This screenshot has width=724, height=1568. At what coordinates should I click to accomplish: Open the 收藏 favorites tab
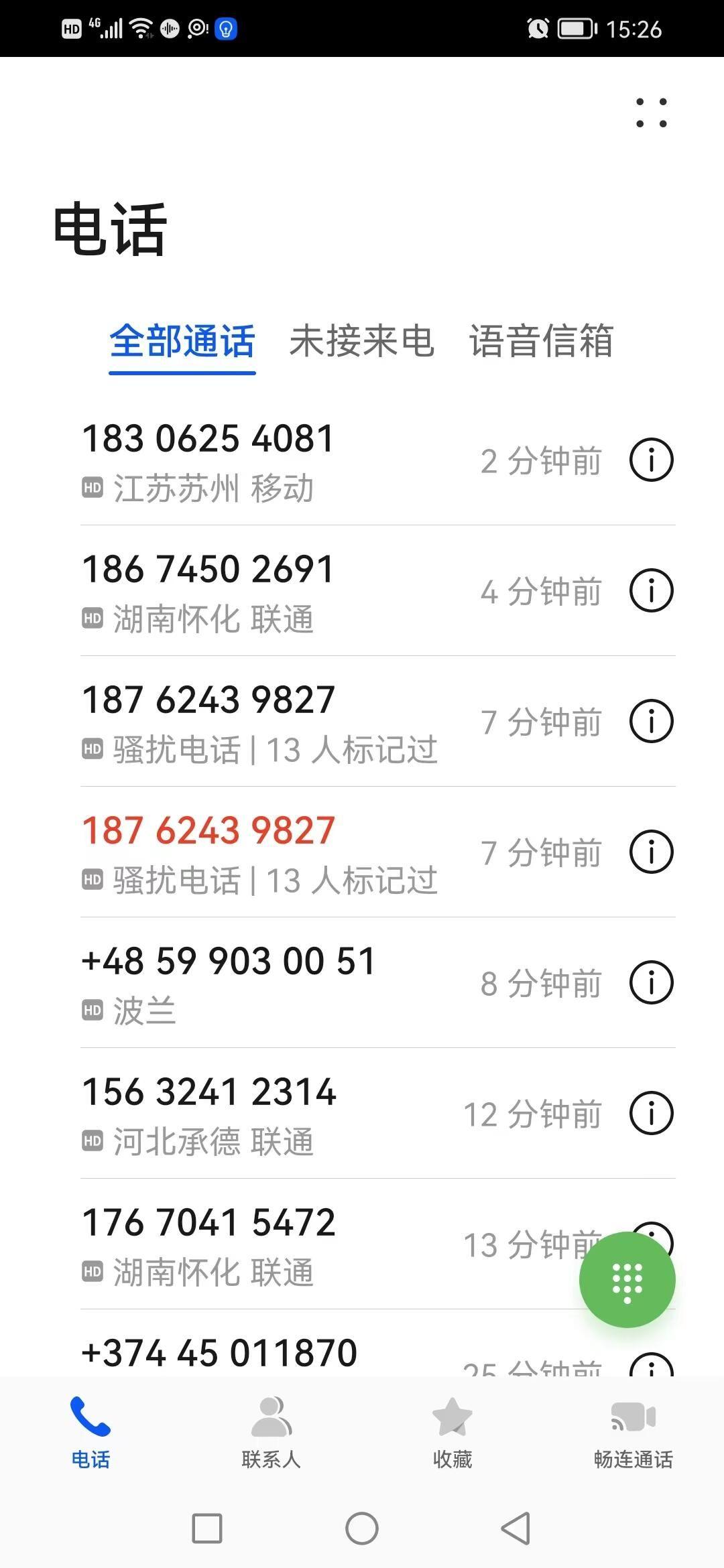[452, 1433]
